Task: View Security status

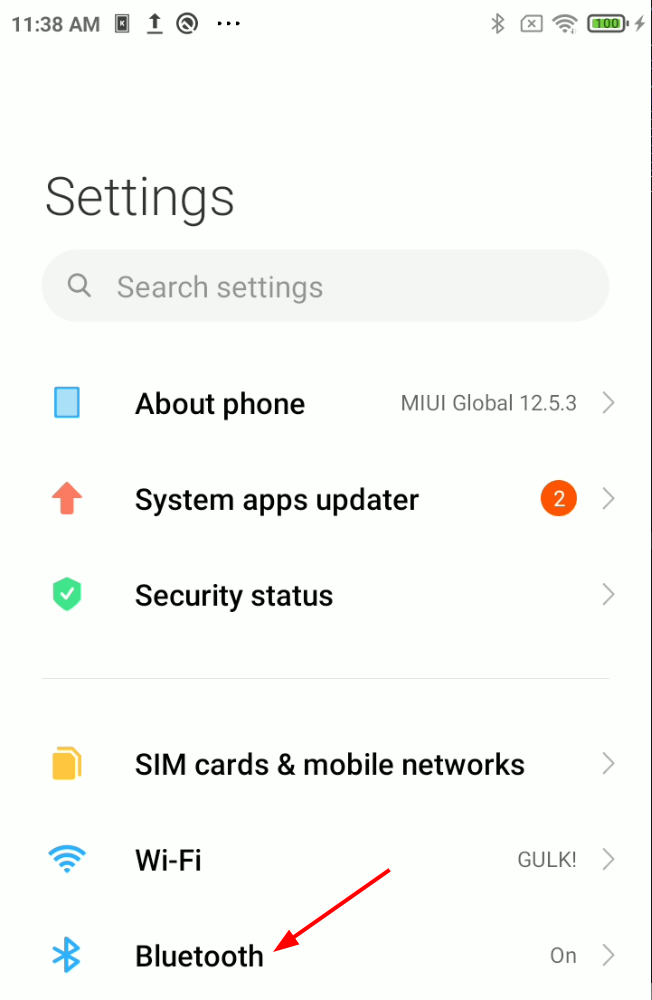Action: tap(325, 596)
